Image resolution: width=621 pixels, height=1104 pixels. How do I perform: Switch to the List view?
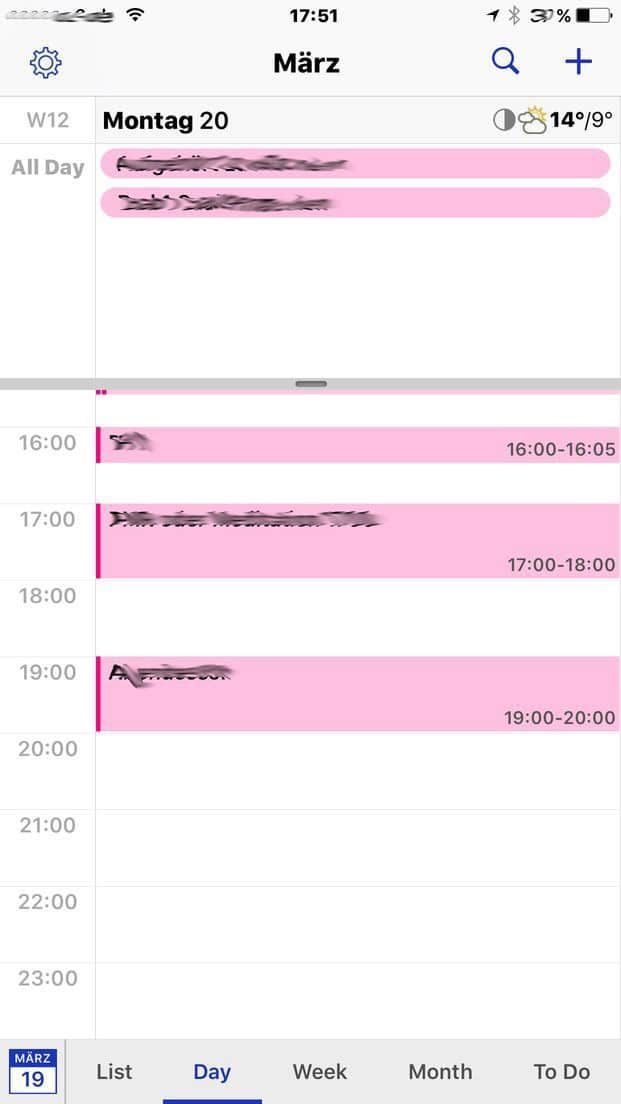(x=114, y=1071)
